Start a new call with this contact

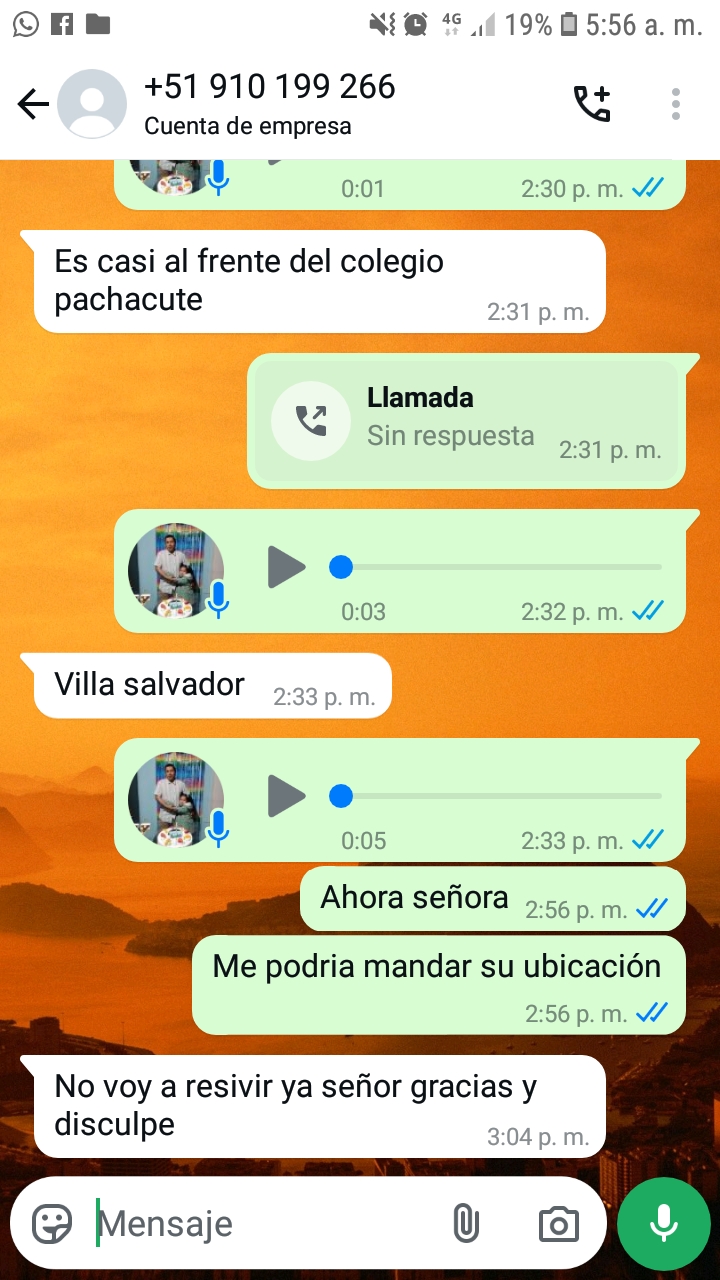[x=591, y=104]
